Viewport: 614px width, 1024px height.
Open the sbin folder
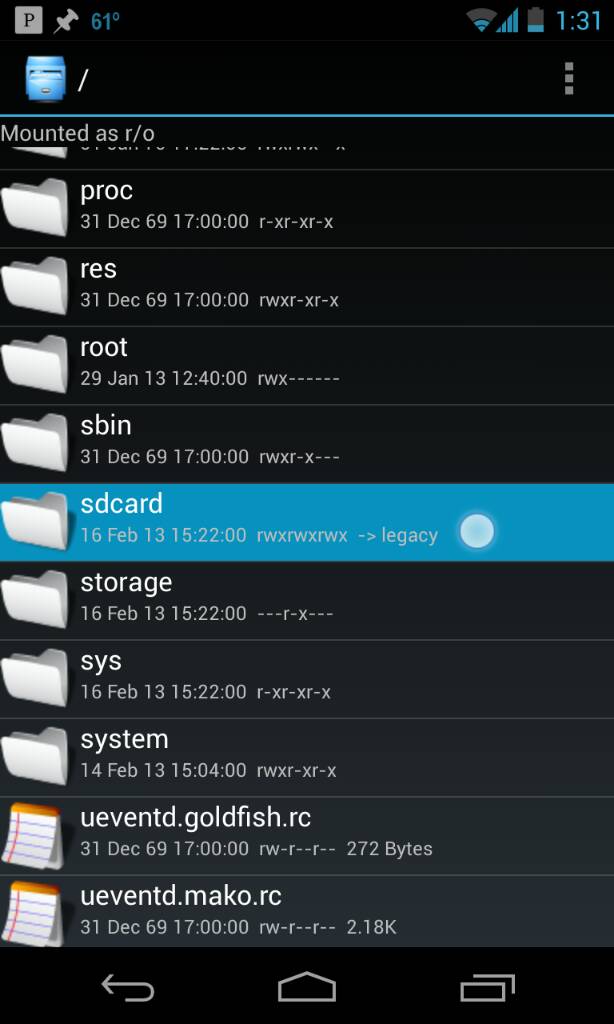click(x=307, y=444)
